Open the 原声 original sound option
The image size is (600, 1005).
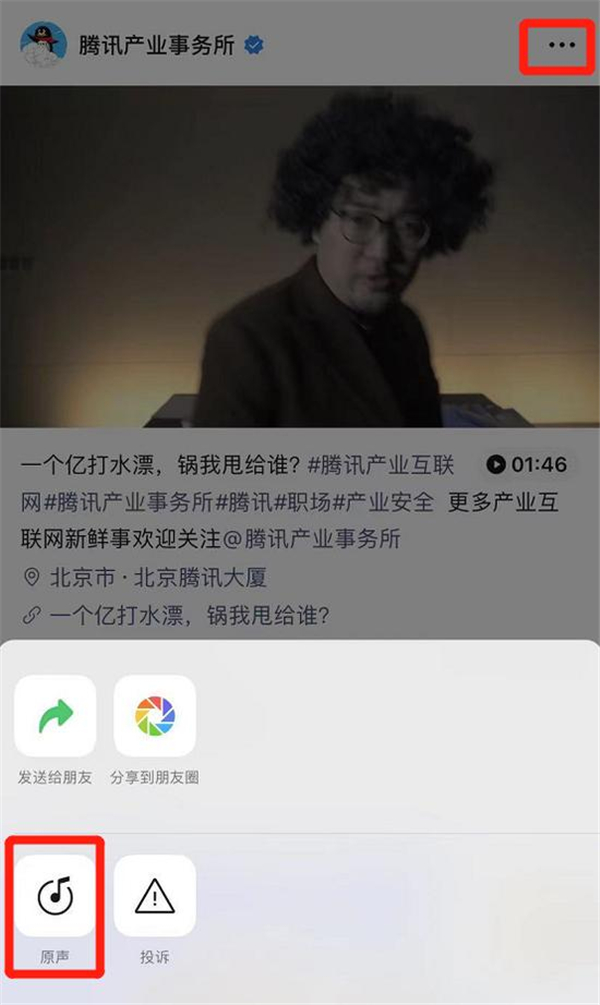[55, 896]
